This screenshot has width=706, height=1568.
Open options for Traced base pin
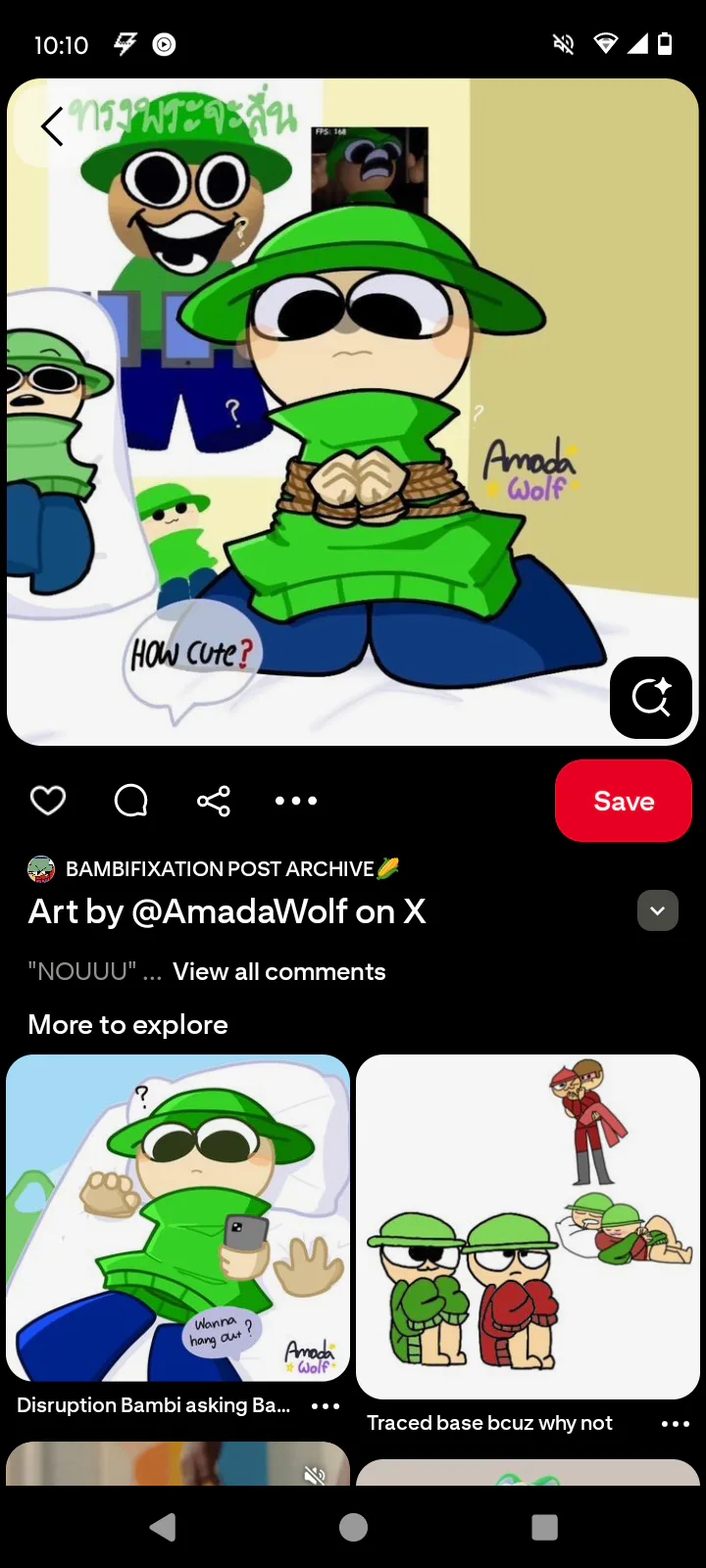click(x=676, y=1423)
